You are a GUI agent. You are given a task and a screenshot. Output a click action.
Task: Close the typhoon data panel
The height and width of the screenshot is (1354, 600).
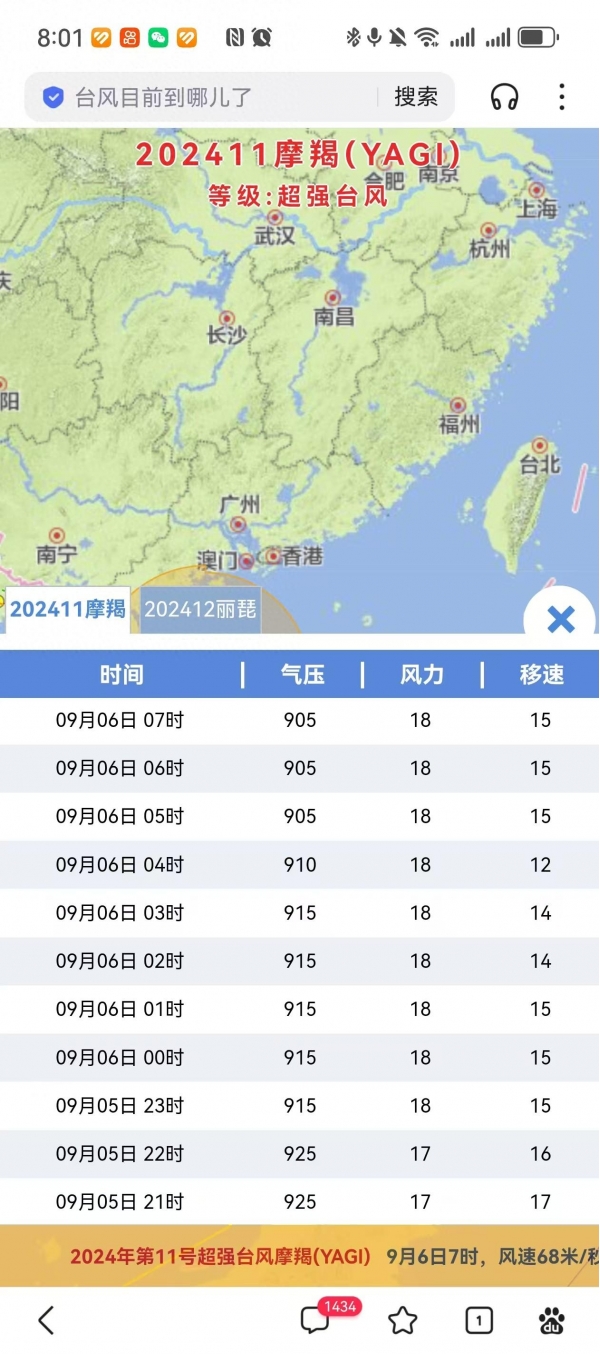(560, 620)
